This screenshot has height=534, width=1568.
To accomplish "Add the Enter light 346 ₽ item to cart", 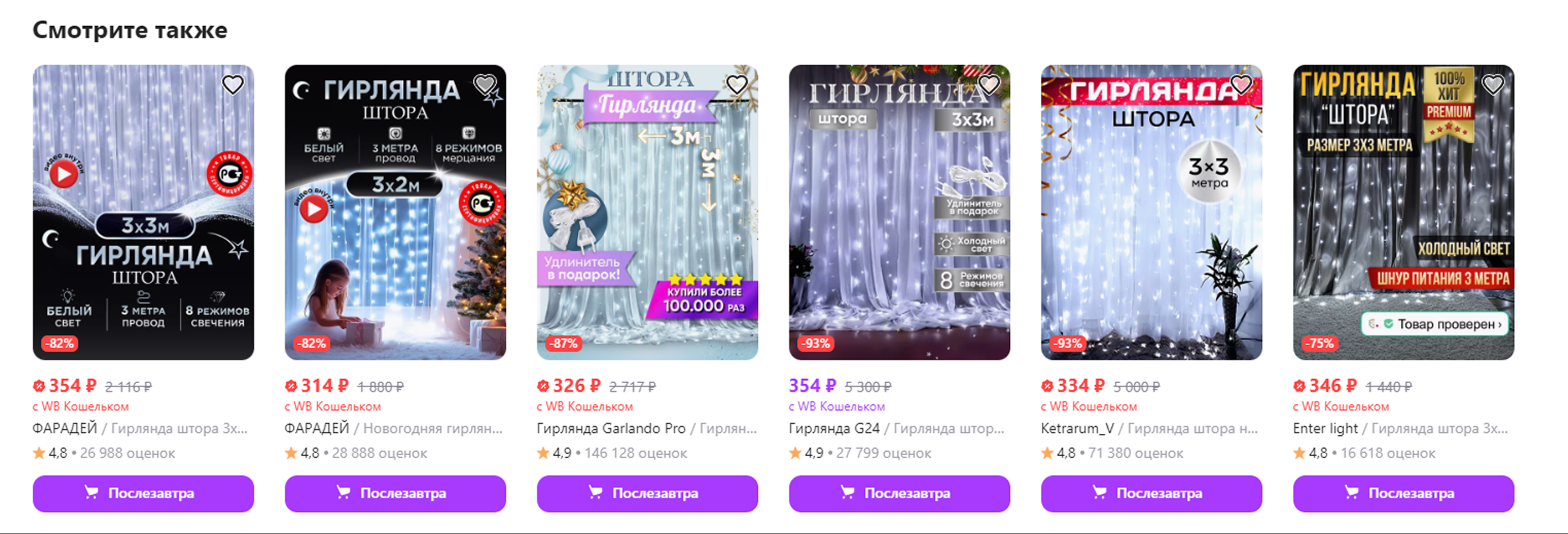I will (1403, 493).
